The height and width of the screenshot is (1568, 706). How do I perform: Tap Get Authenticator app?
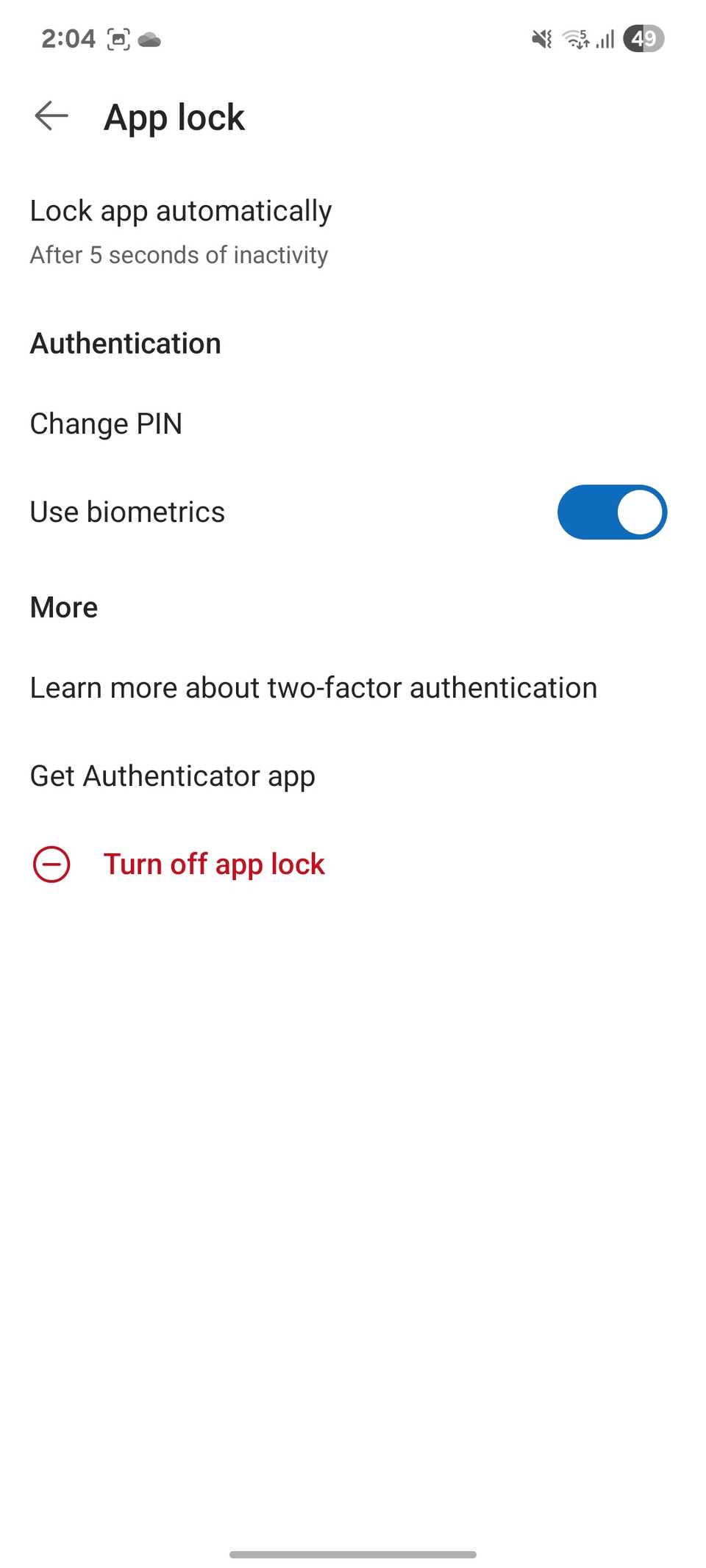click(x=172, y=775)
